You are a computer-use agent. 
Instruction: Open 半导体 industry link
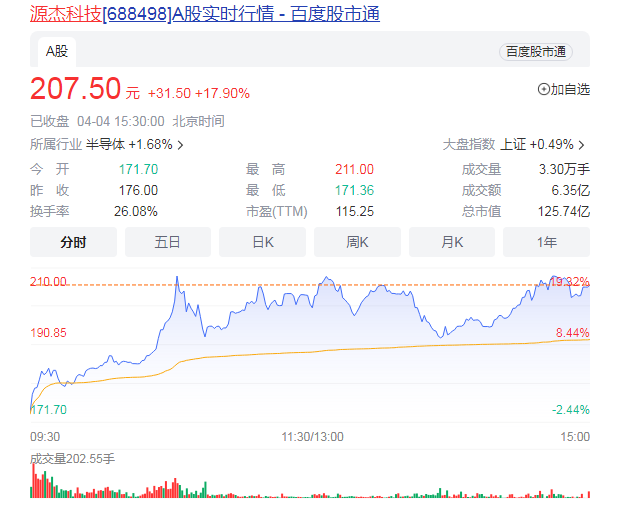pos(134,144)
